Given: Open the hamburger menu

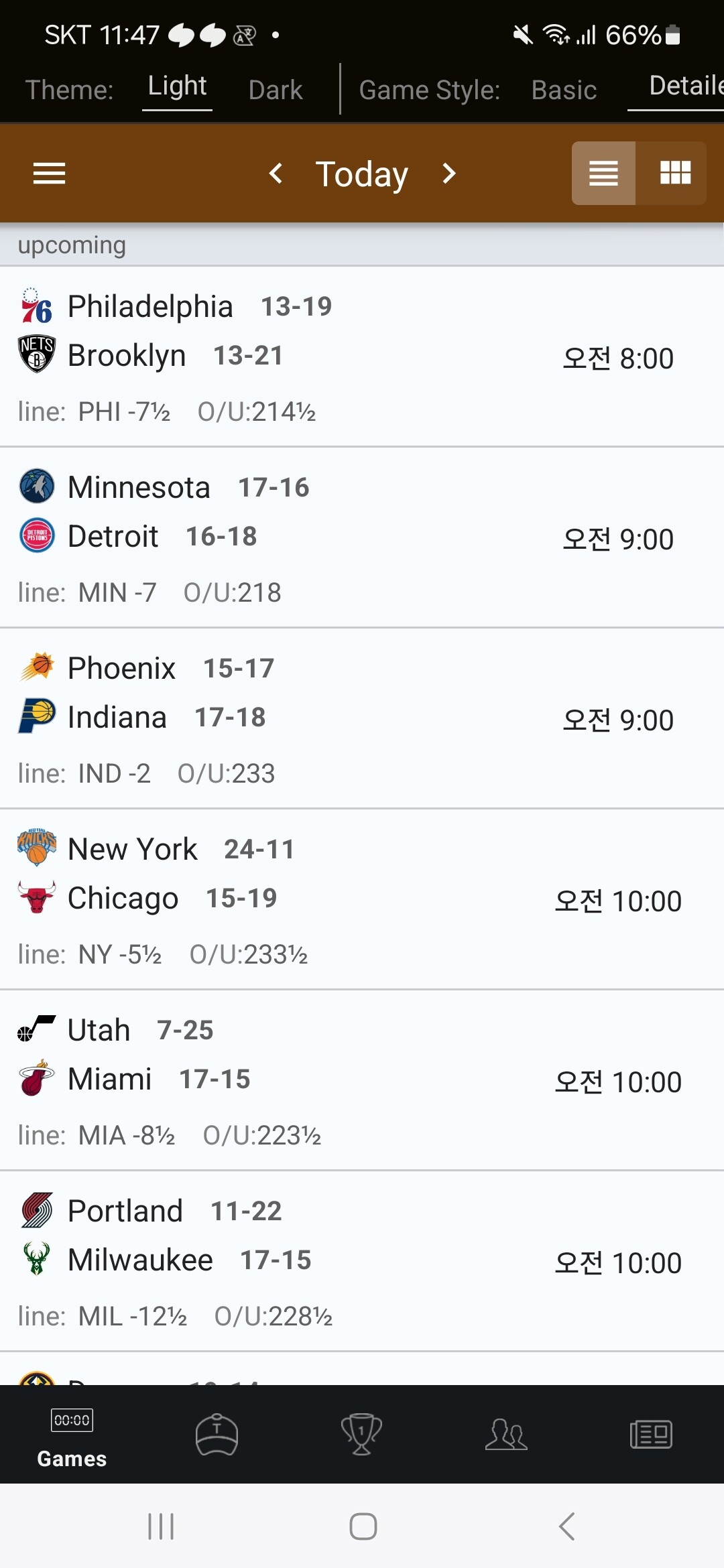Looking at the screenshot, I should pos(50,174).
